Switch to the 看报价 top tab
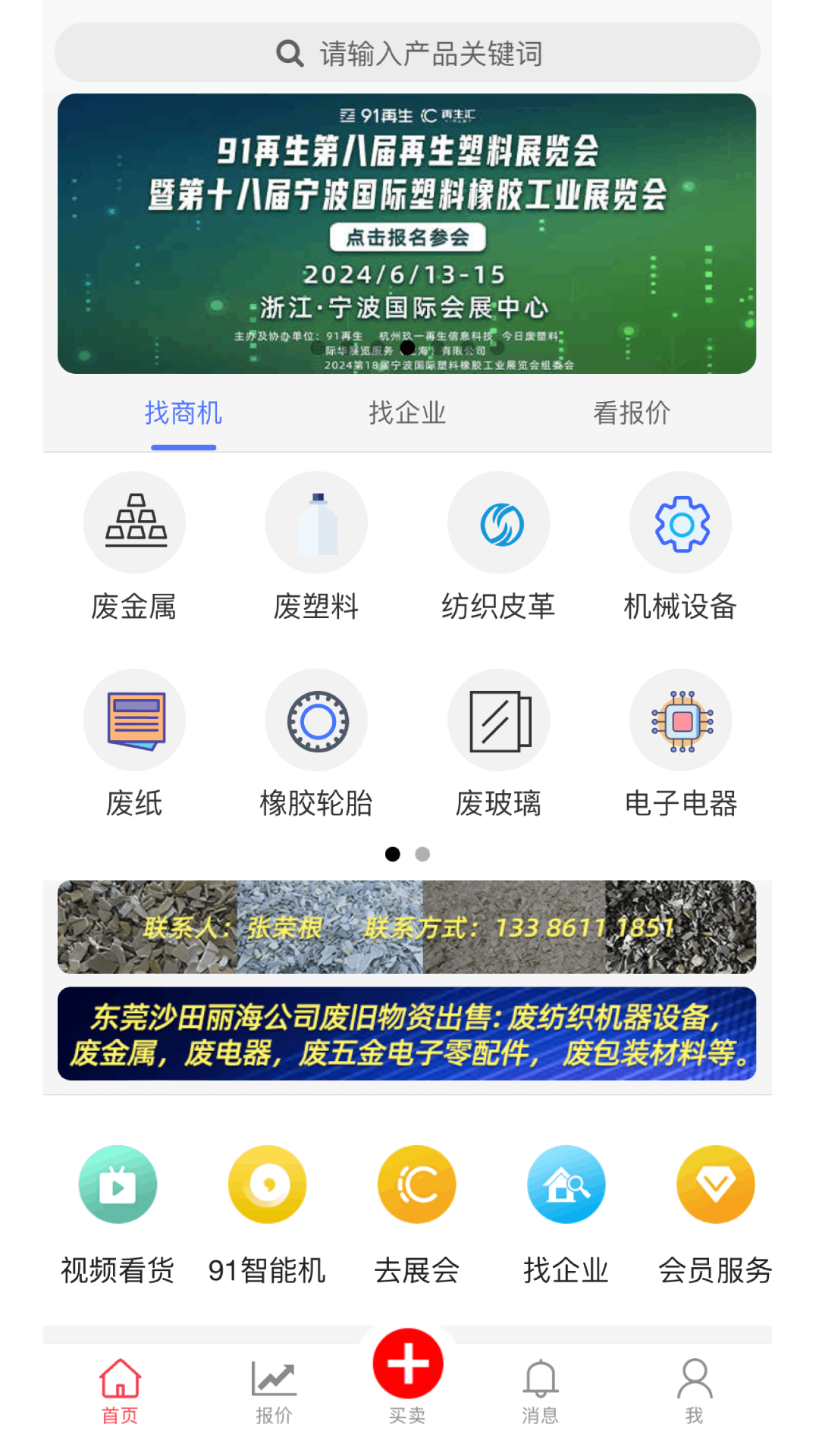Image resolution: width=819 pixels, height=1456 pixels. [631, 413]
